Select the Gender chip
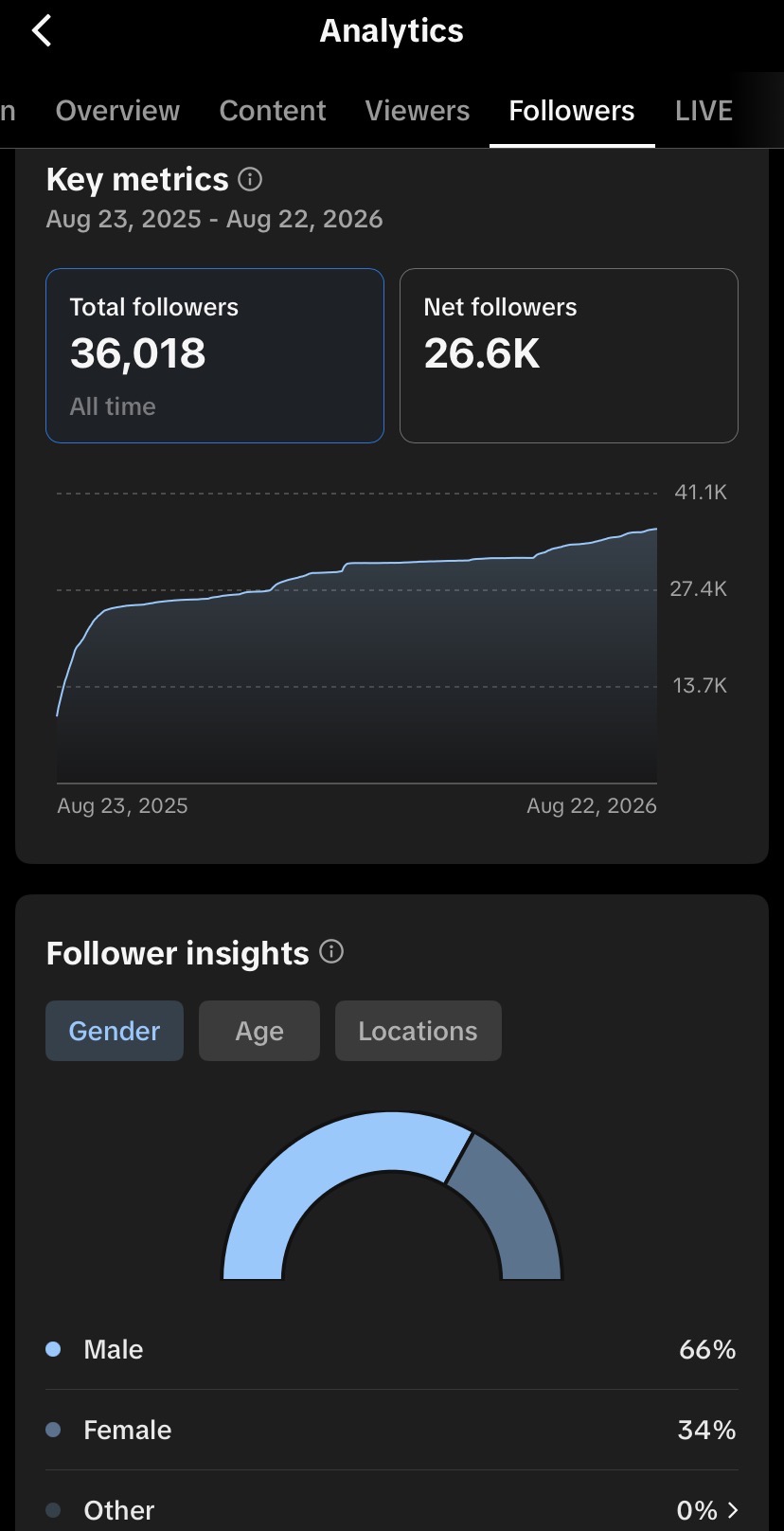Viewport: 784px width, 1531px height. point(115,1031)
